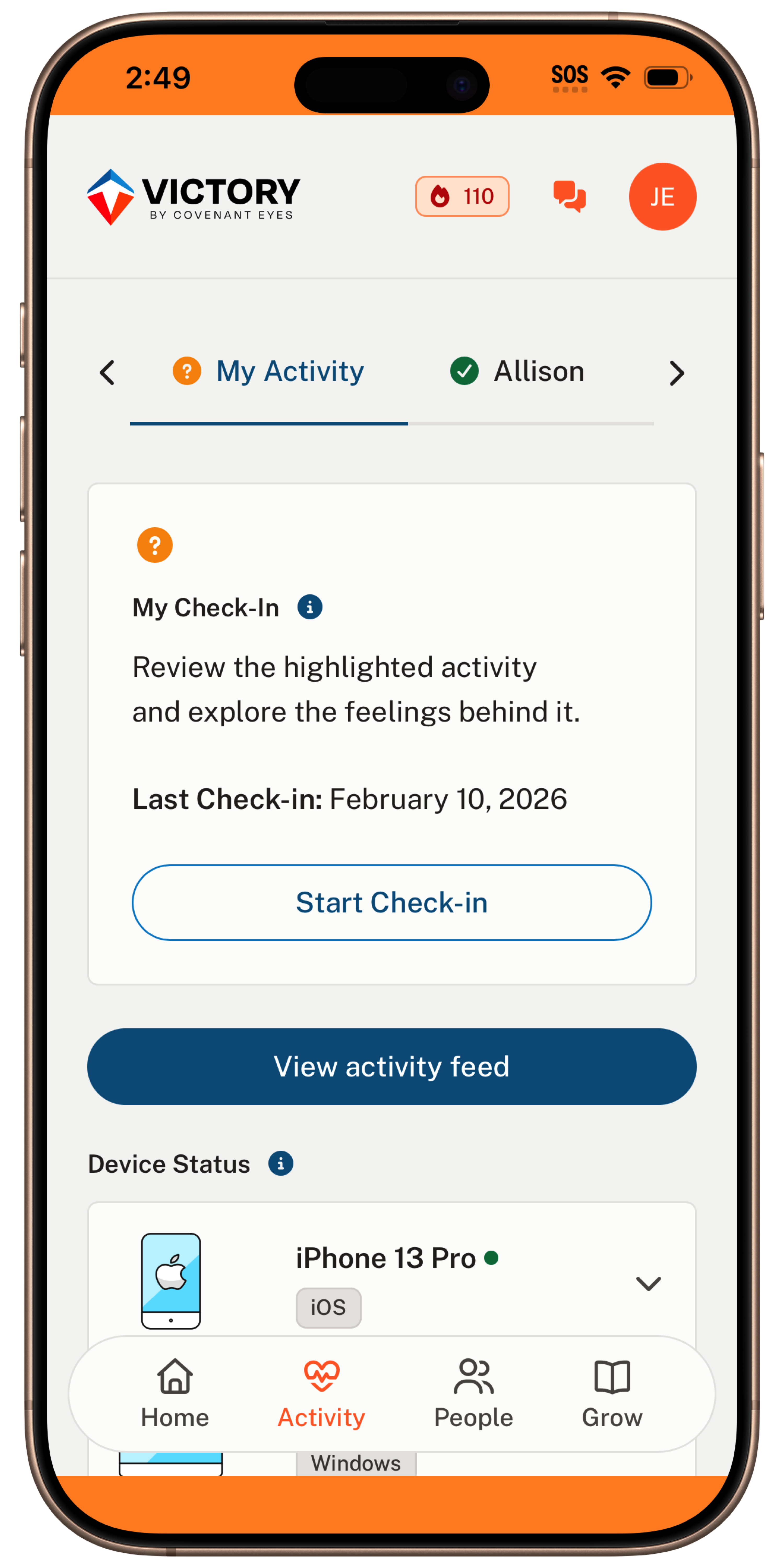Tap the left arrow beside My Activity
Image resolution: width=784 pixels, height=1568 pixels.
pyautogui.click(x=107, y=372)
